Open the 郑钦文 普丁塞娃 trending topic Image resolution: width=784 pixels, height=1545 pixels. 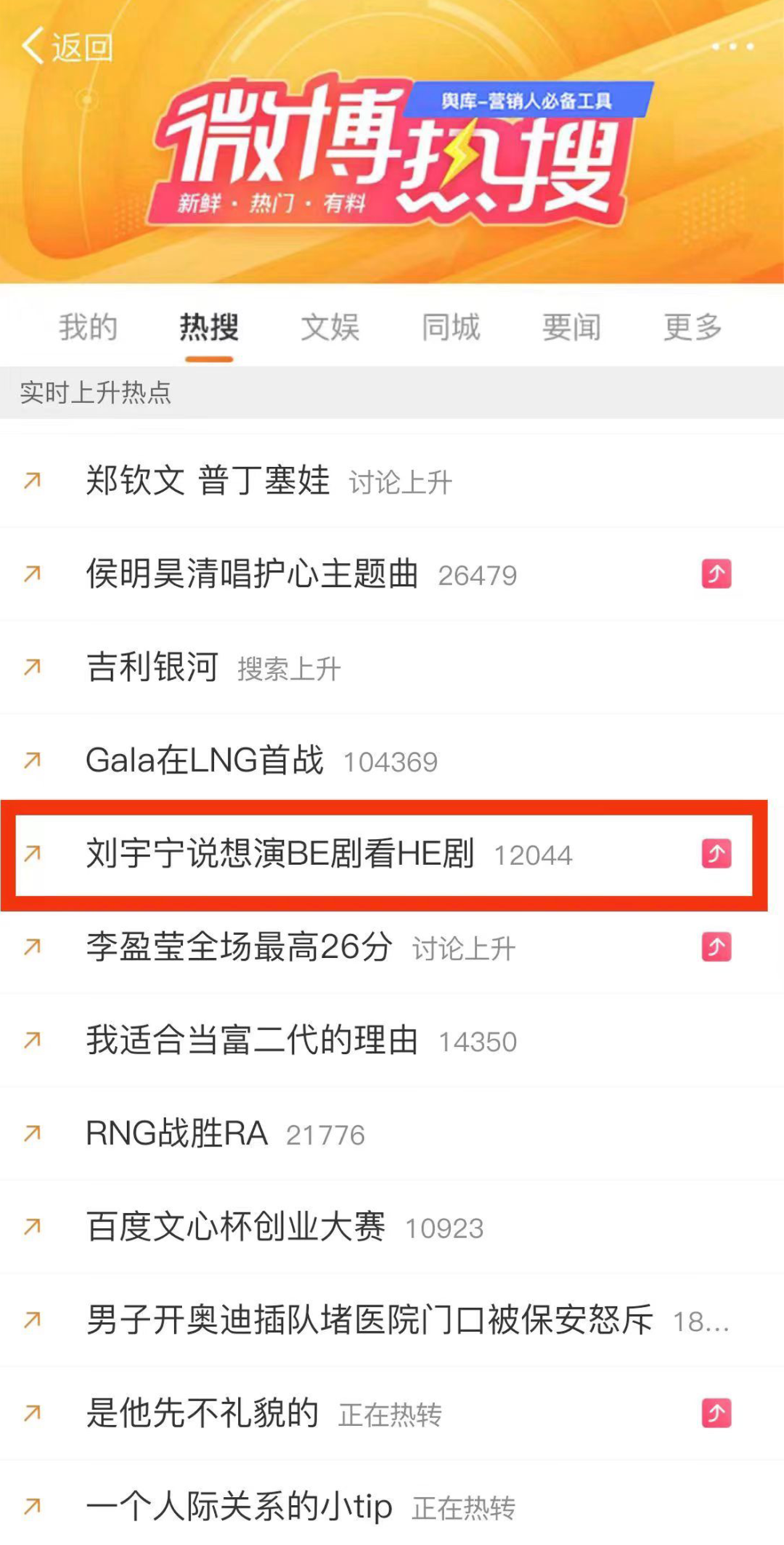pyautogui.click(x=208, y=481)
